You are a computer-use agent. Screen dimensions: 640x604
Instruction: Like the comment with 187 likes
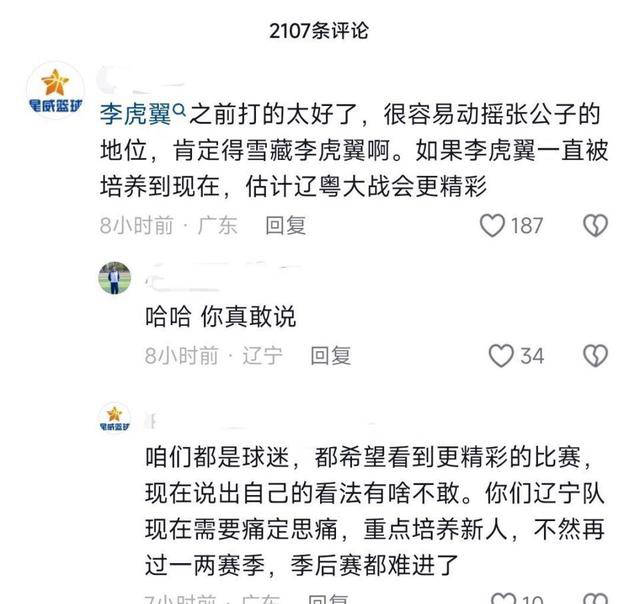[x=492, y=225]
